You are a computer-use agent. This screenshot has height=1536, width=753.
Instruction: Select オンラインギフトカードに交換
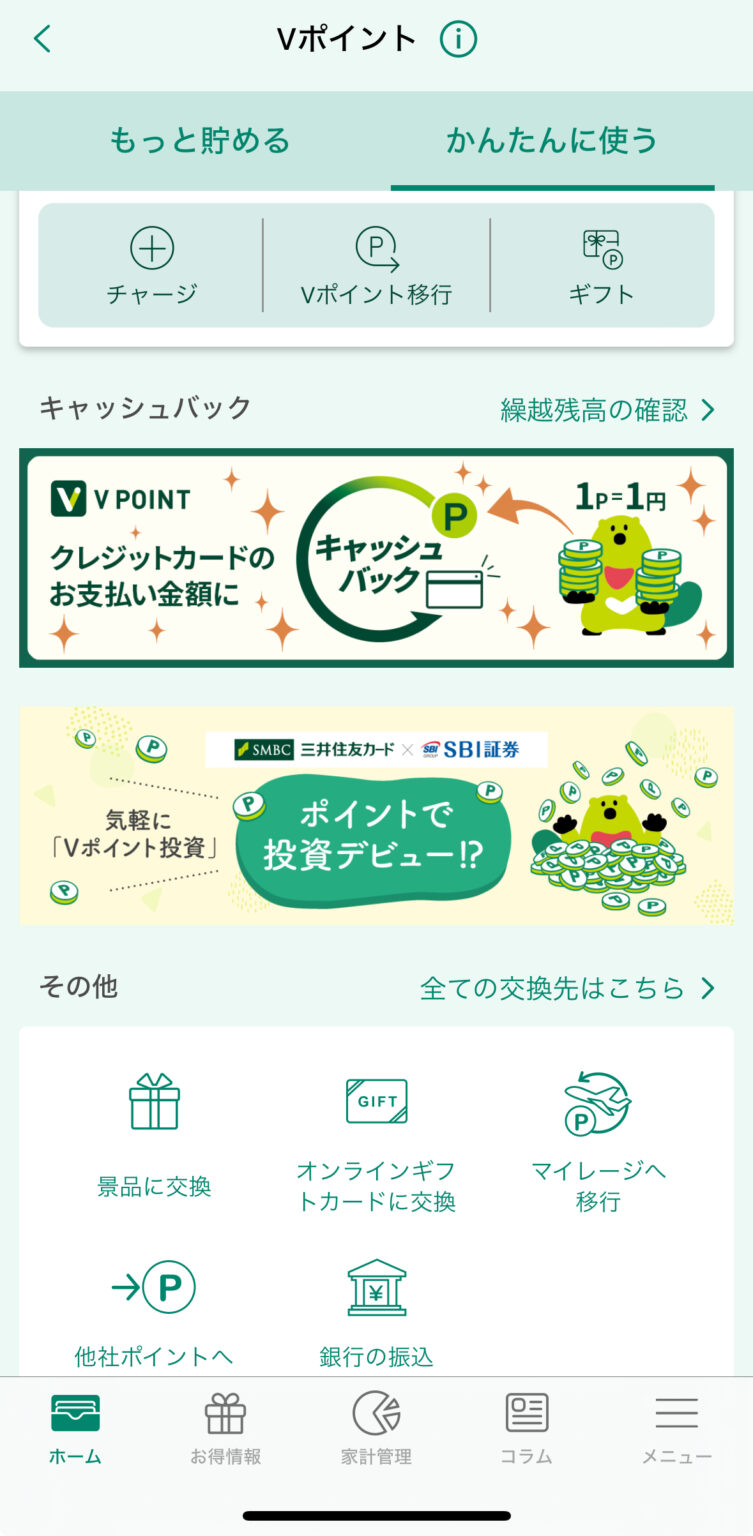point(376,1143)
